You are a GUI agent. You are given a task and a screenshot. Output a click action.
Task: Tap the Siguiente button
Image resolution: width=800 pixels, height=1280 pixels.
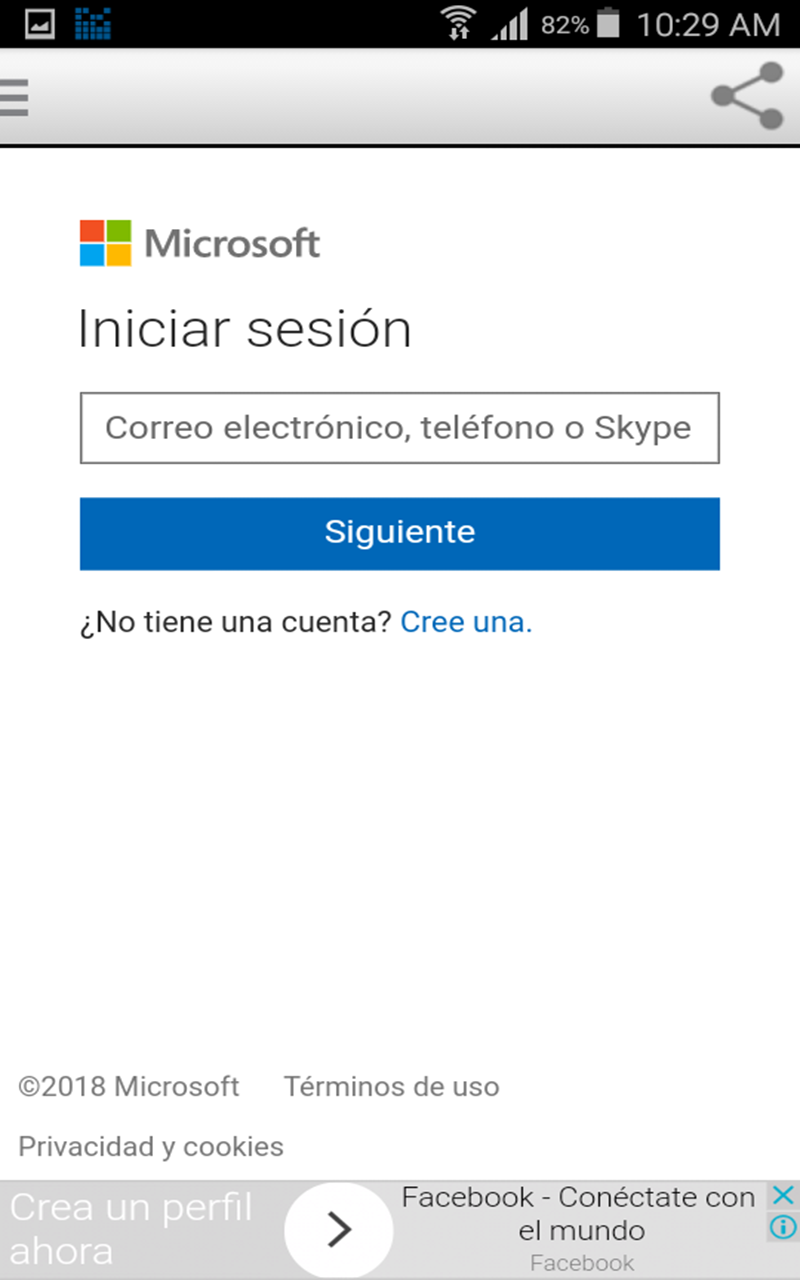[399, 533]
